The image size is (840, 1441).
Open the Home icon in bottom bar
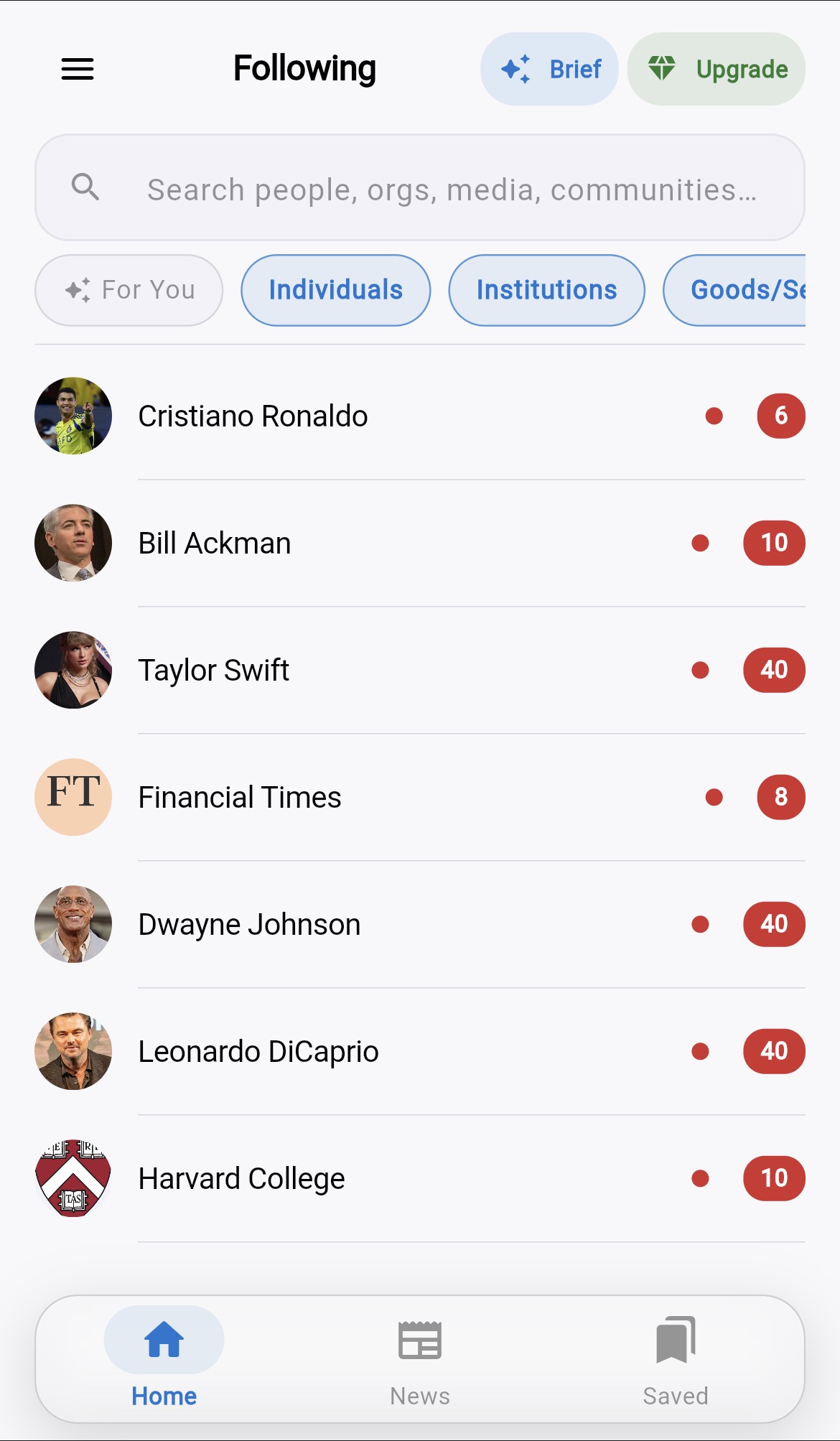pos(164,1338)
